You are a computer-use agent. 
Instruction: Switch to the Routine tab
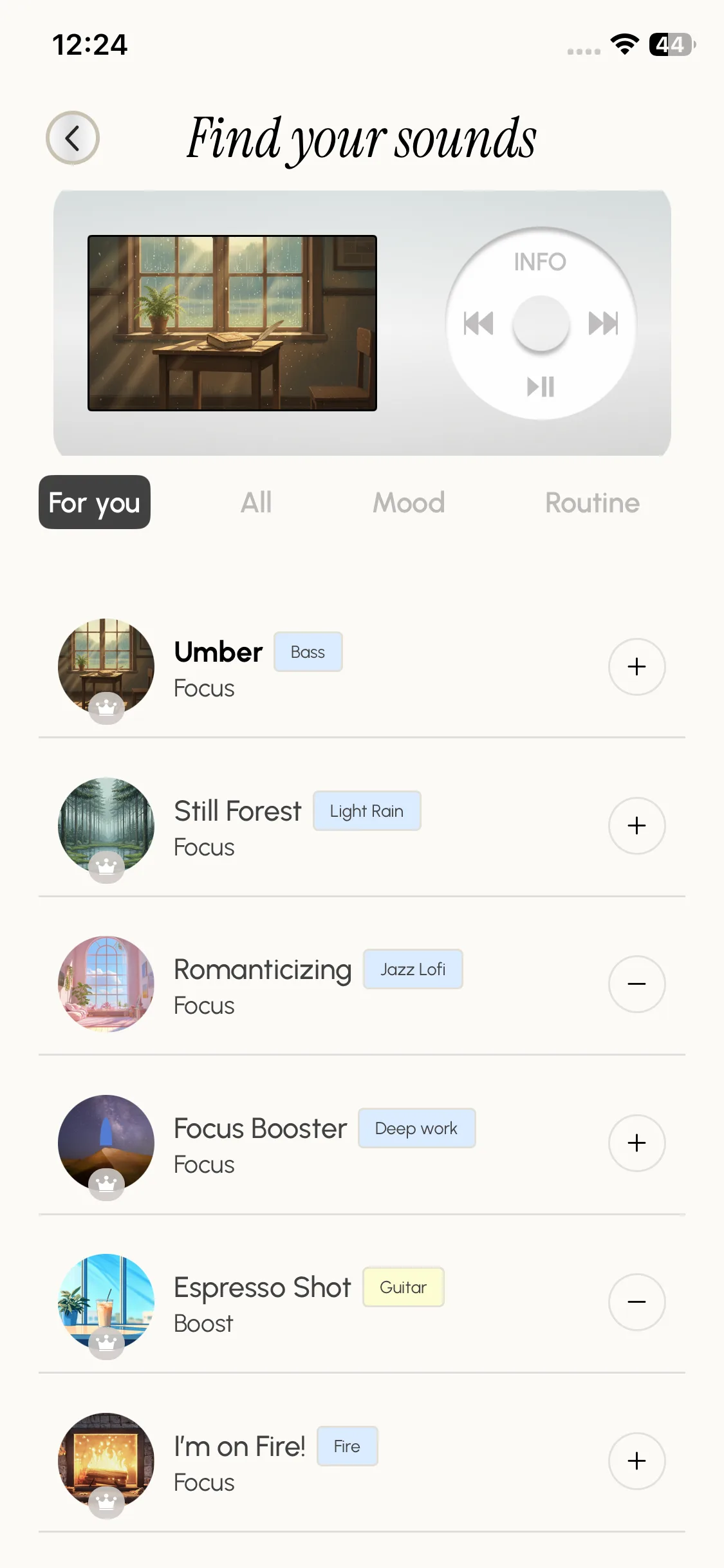592,503
